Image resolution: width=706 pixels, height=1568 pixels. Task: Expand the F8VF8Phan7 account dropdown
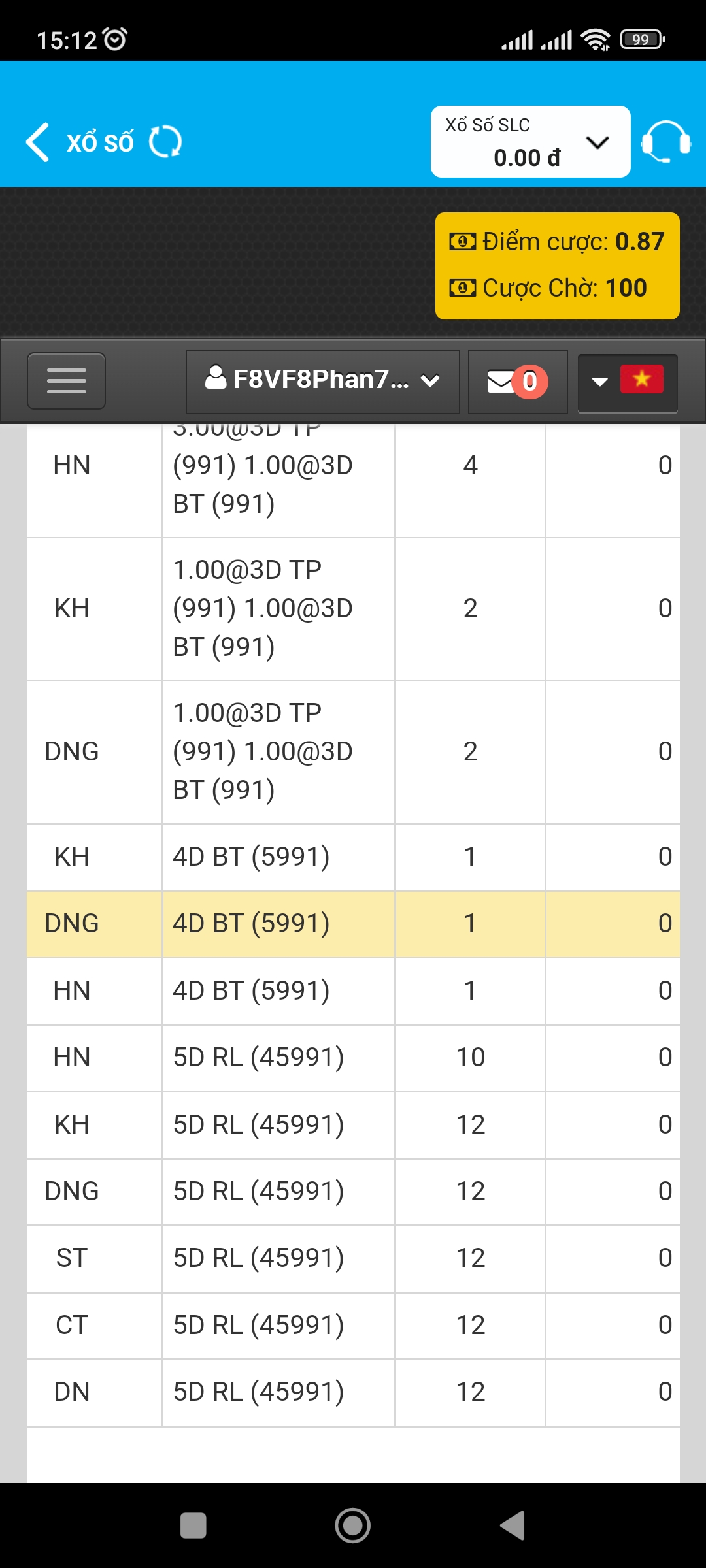click(323, 382)
